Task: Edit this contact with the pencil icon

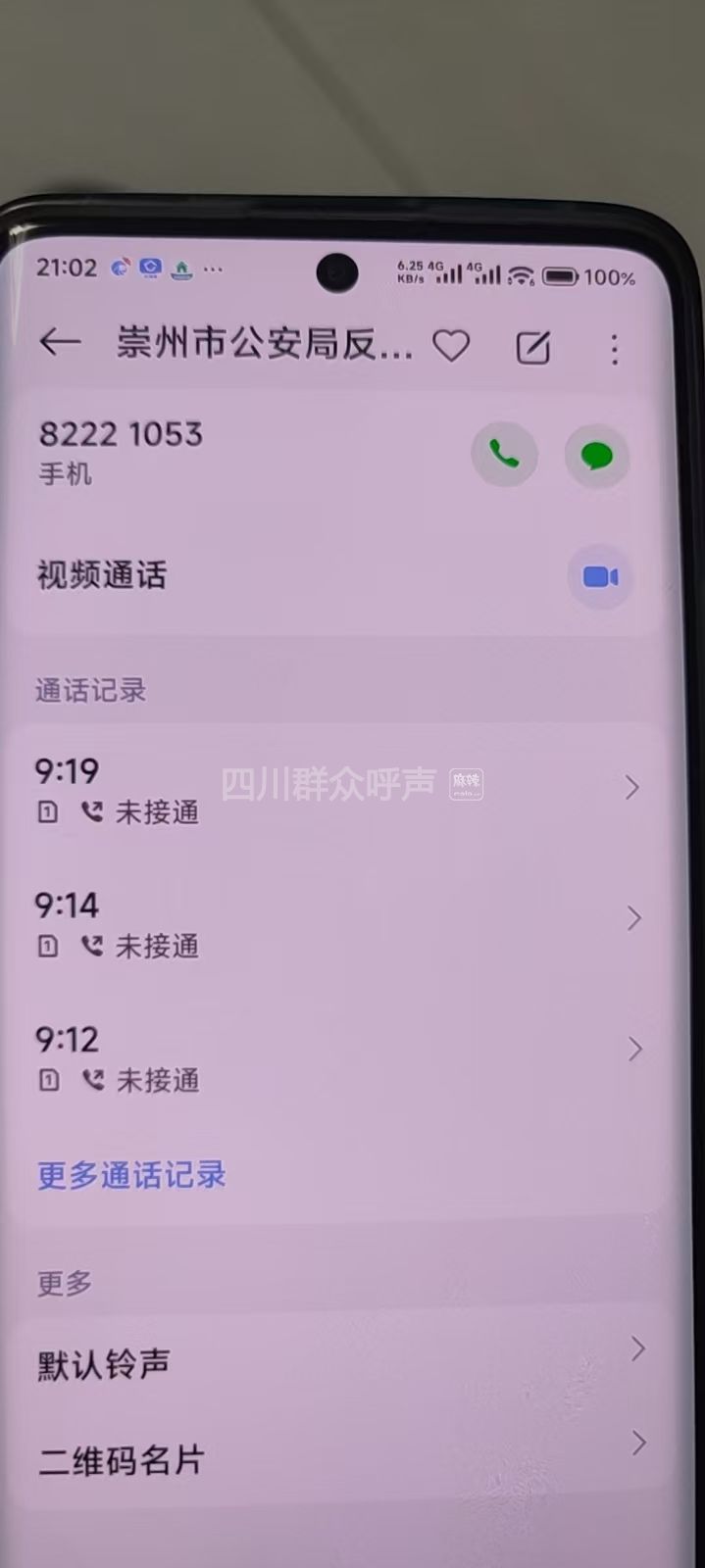Action: [x=532, y=347]
